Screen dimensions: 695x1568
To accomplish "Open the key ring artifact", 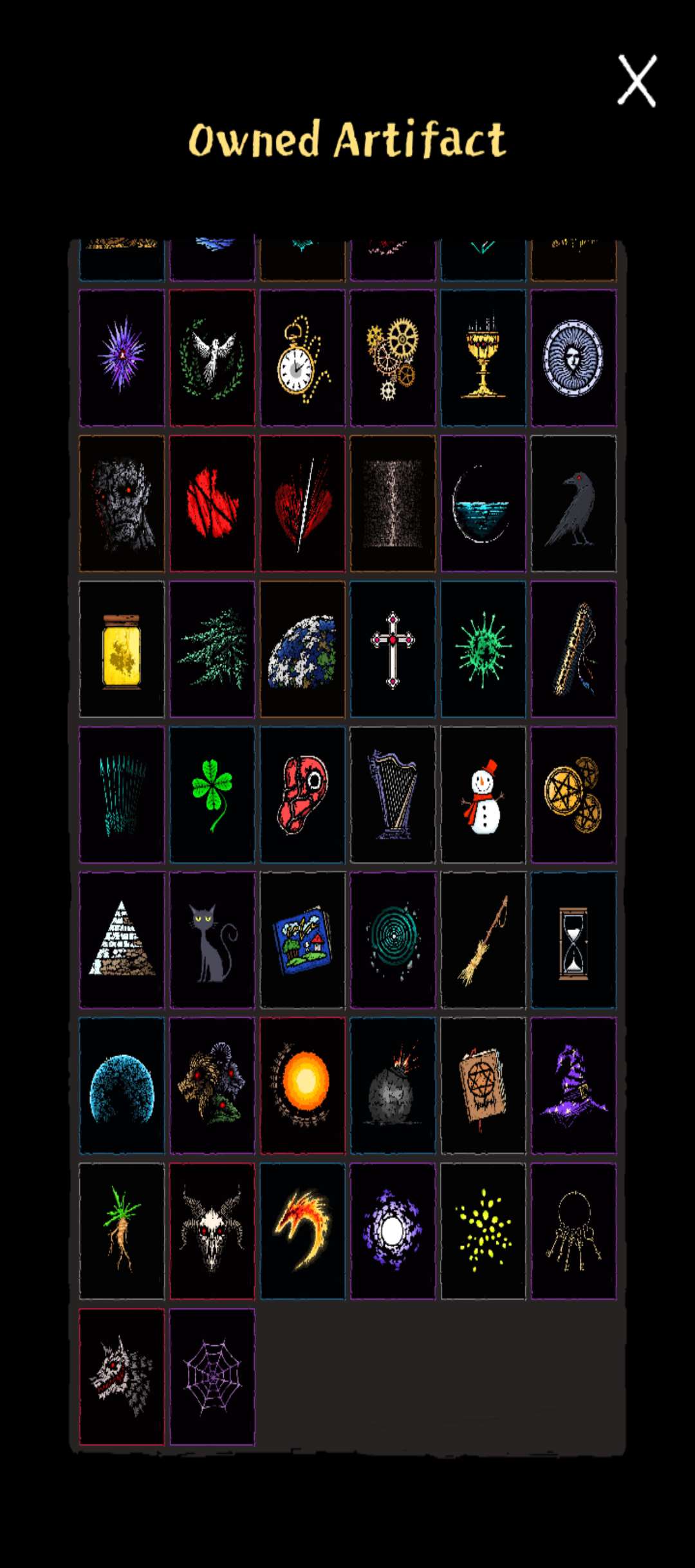I will point(573,1231).
